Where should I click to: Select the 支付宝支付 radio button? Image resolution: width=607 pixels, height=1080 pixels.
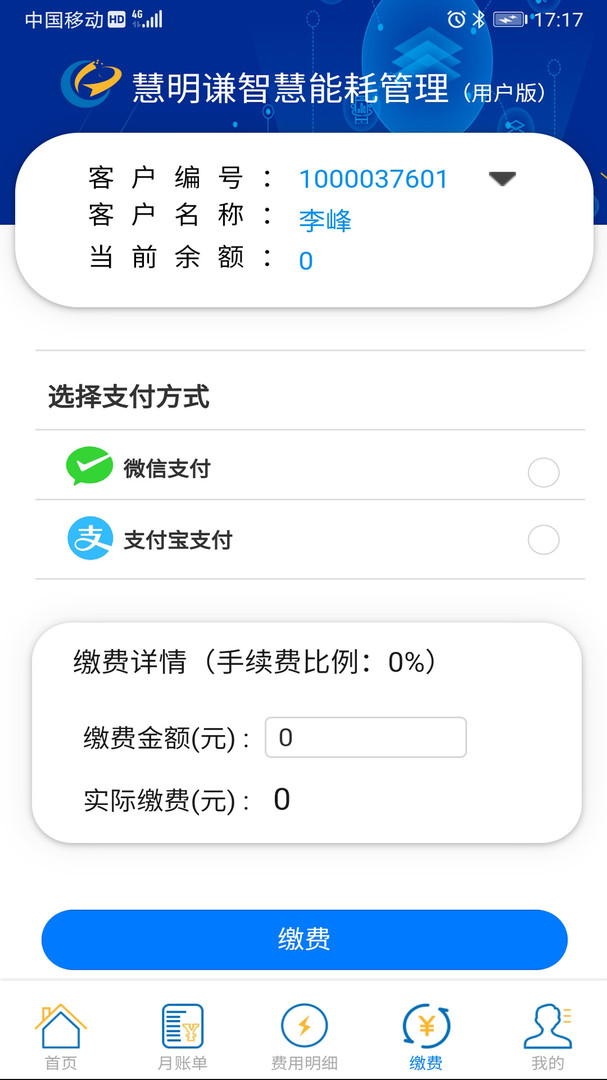543,540
